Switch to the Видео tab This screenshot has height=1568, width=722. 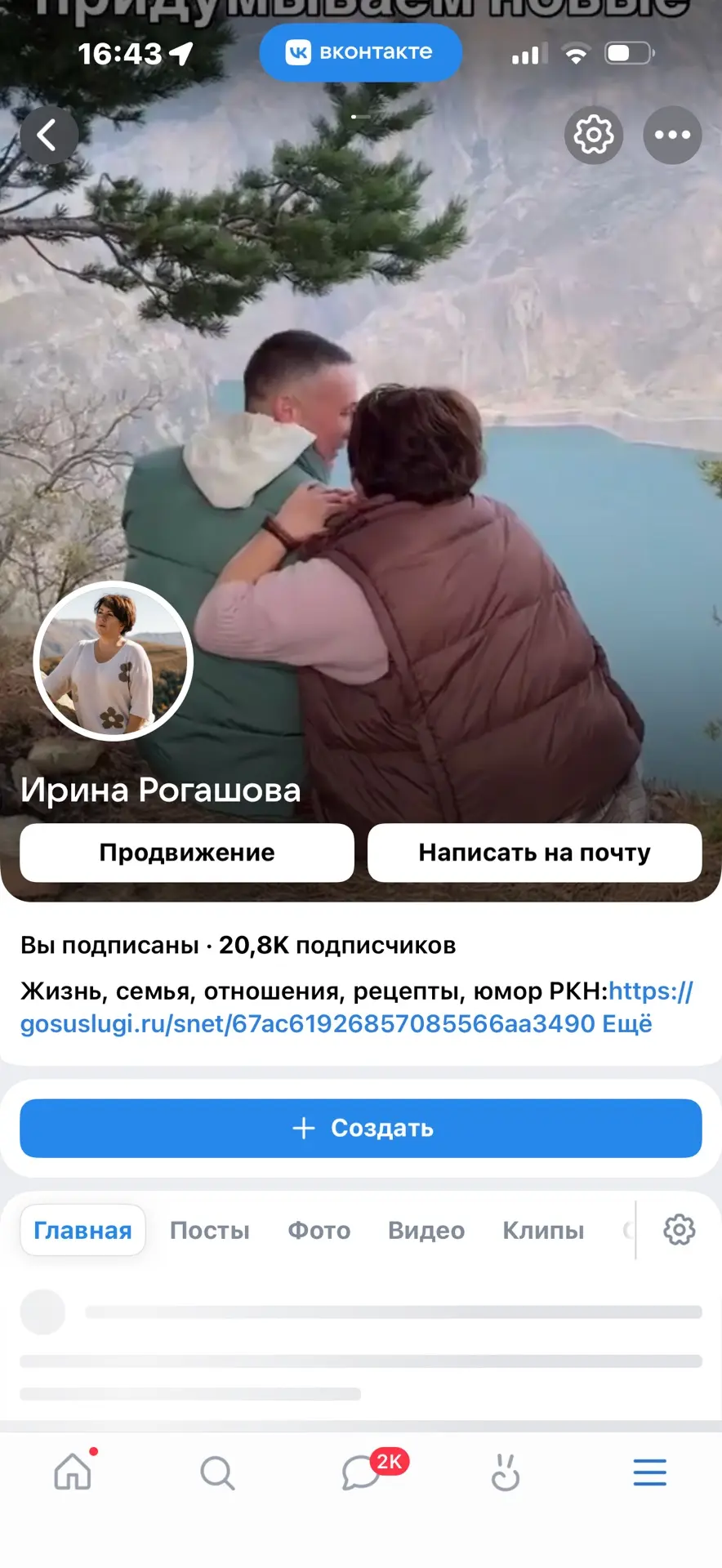426,1230
